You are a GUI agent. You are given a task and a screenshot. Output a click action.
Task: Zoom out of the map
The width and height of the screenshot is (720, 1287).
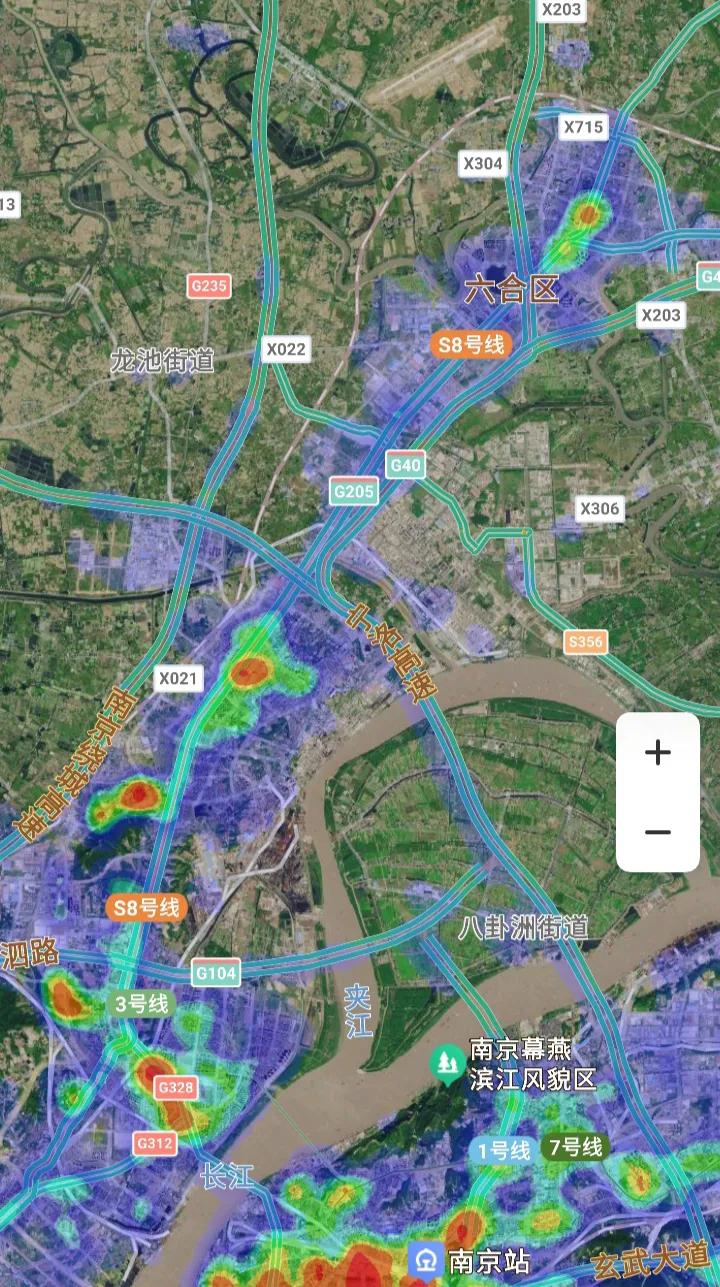point(657,832)
